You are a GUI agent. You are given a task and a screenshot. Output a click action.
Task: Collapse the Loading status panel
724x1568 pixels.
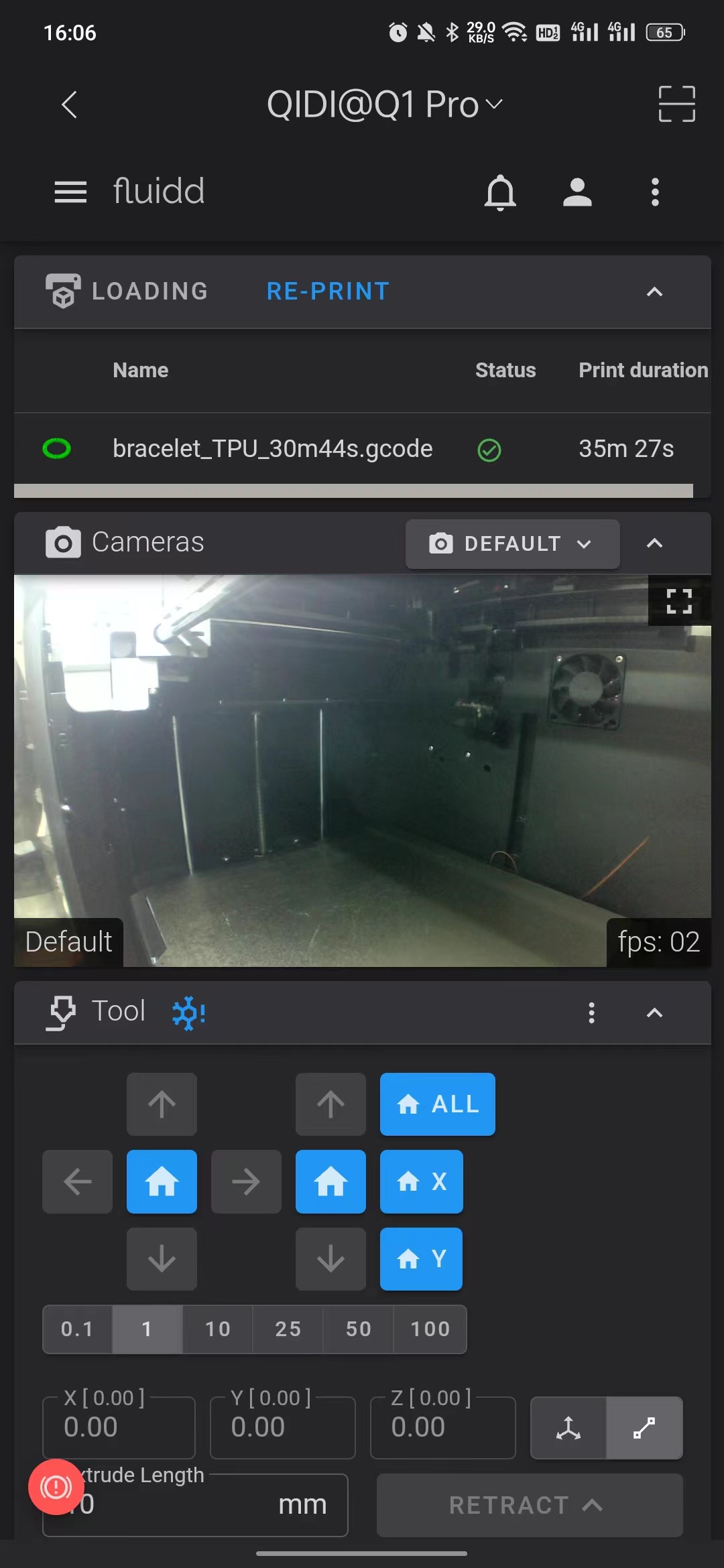(x=654, y=291)
